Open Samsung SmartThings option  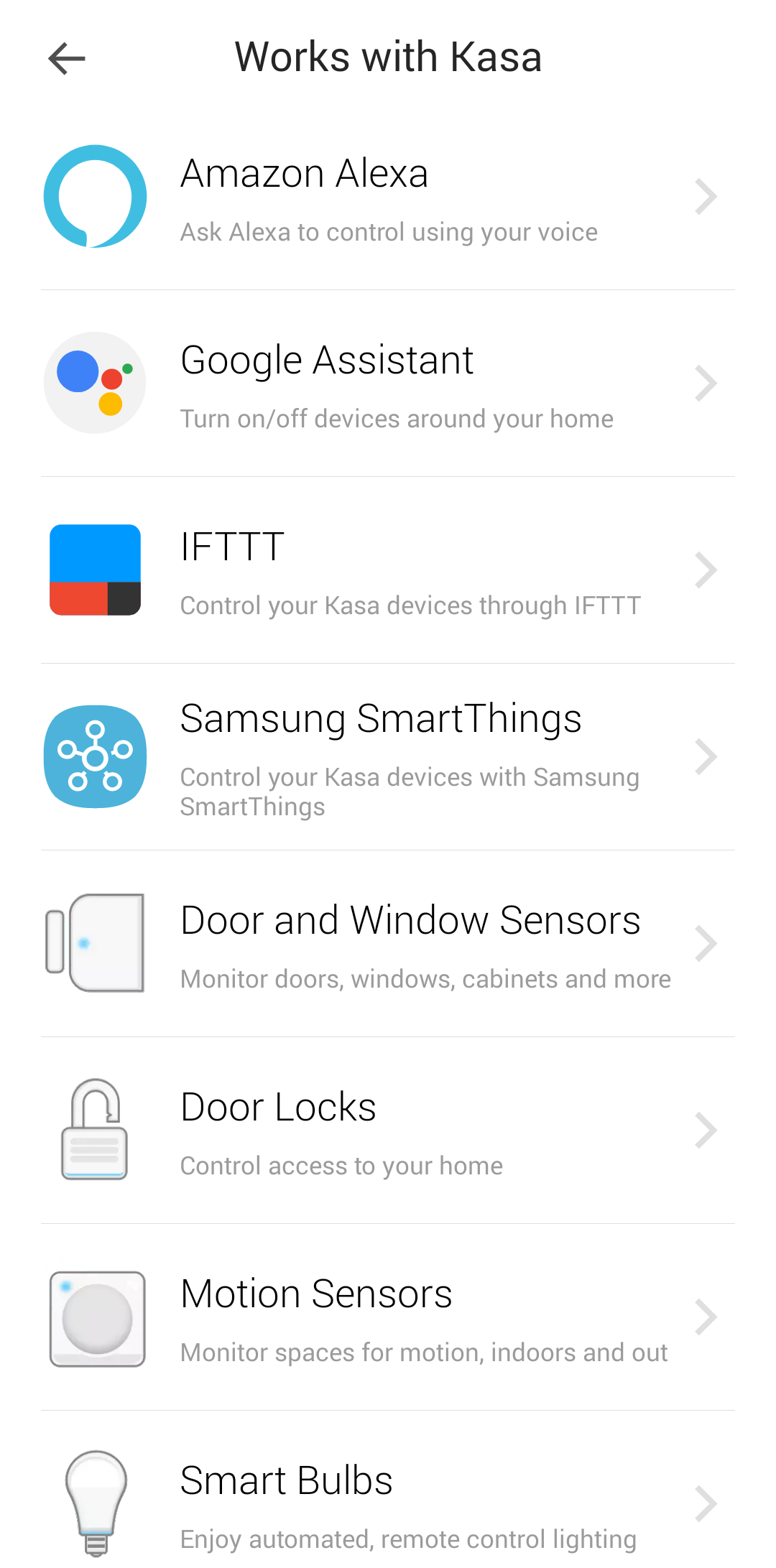[x=388, y=757]
